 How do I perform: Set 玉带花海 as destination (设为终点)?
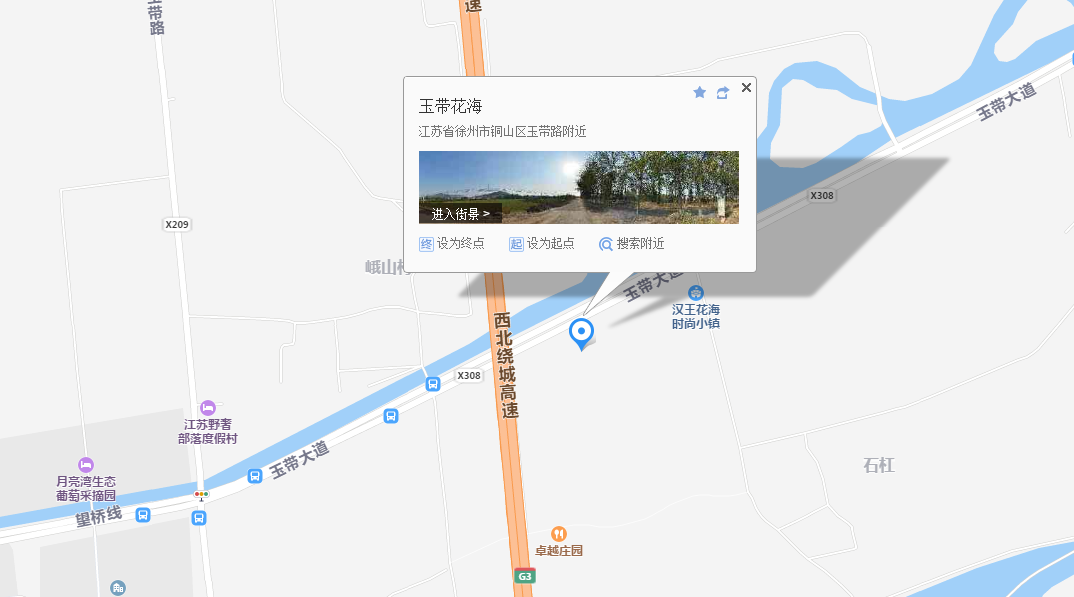[452, 244]
